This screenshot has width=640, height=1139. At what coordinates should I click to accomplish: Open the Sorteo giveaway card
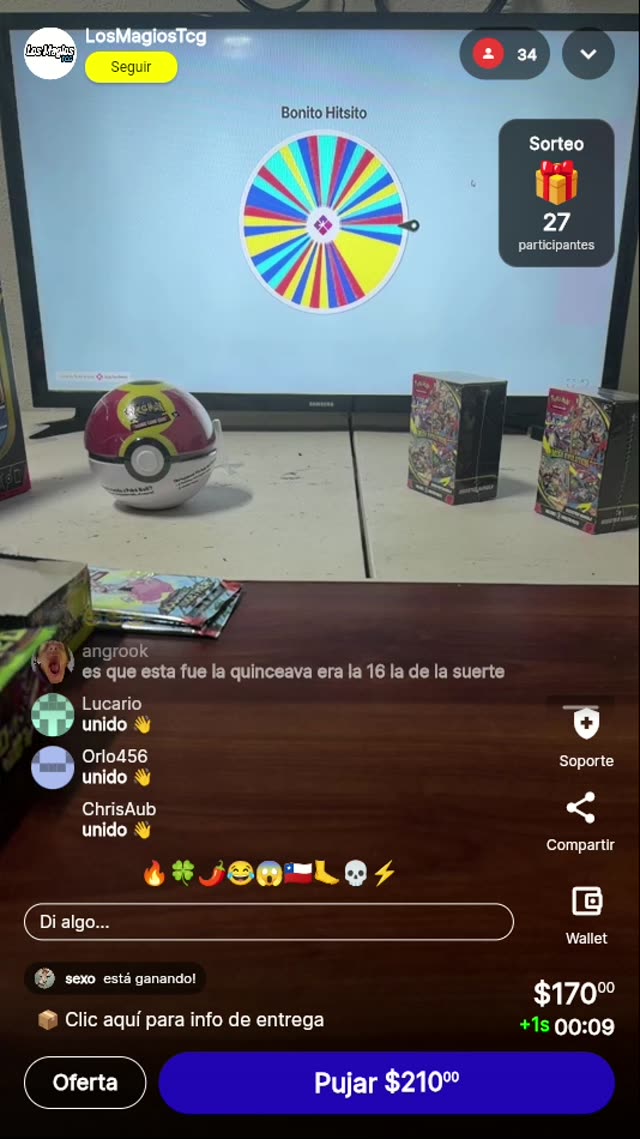[x=556, y=192]
